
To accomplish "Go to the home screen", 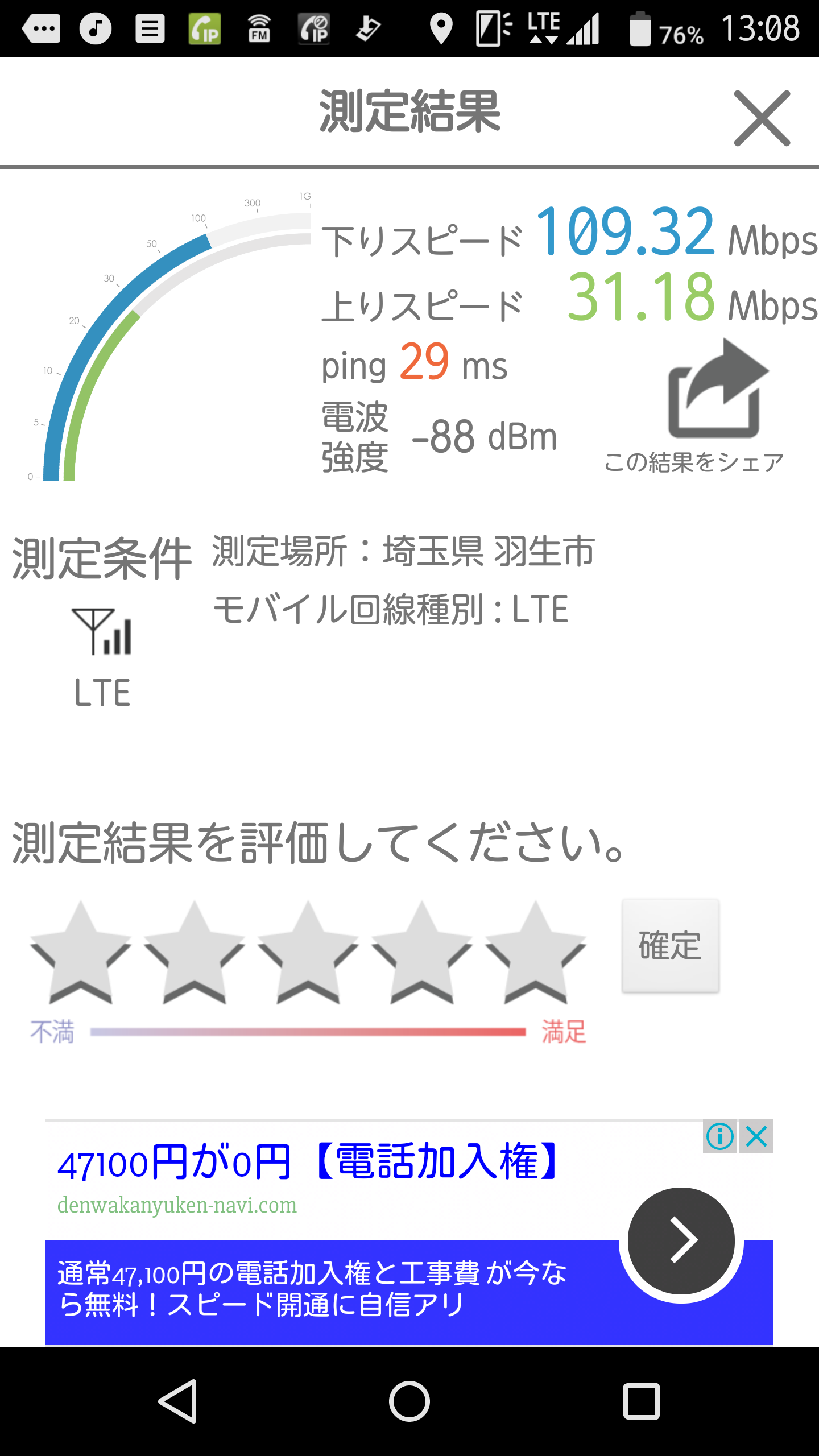I will click(409, 1401).
